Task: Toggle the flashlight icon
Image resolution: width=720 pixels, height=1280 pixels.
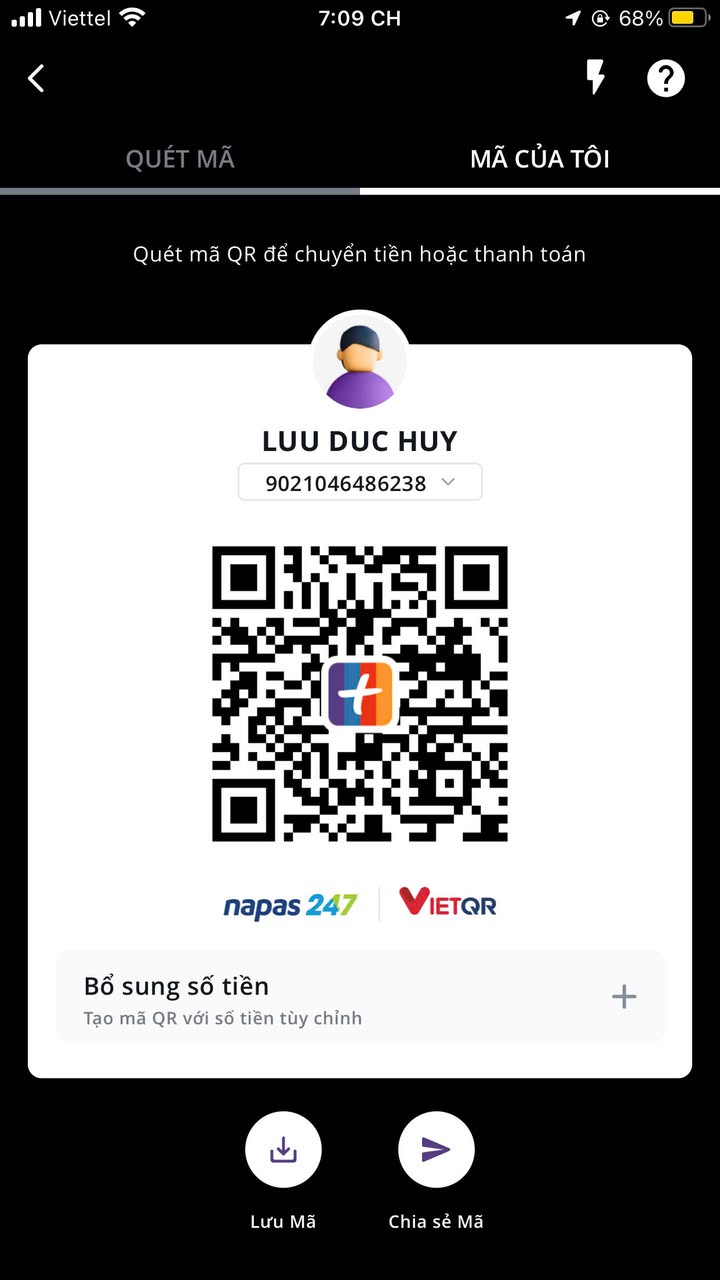Action: [595, 77]
